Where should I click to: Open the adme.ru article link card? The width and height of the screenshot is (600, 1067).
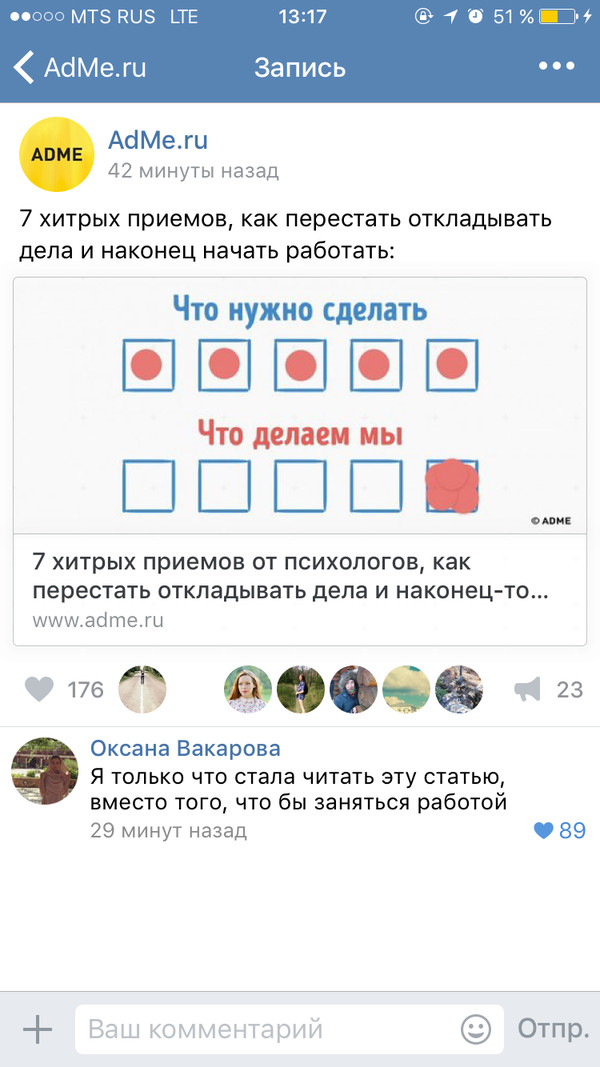click(299, 460)
